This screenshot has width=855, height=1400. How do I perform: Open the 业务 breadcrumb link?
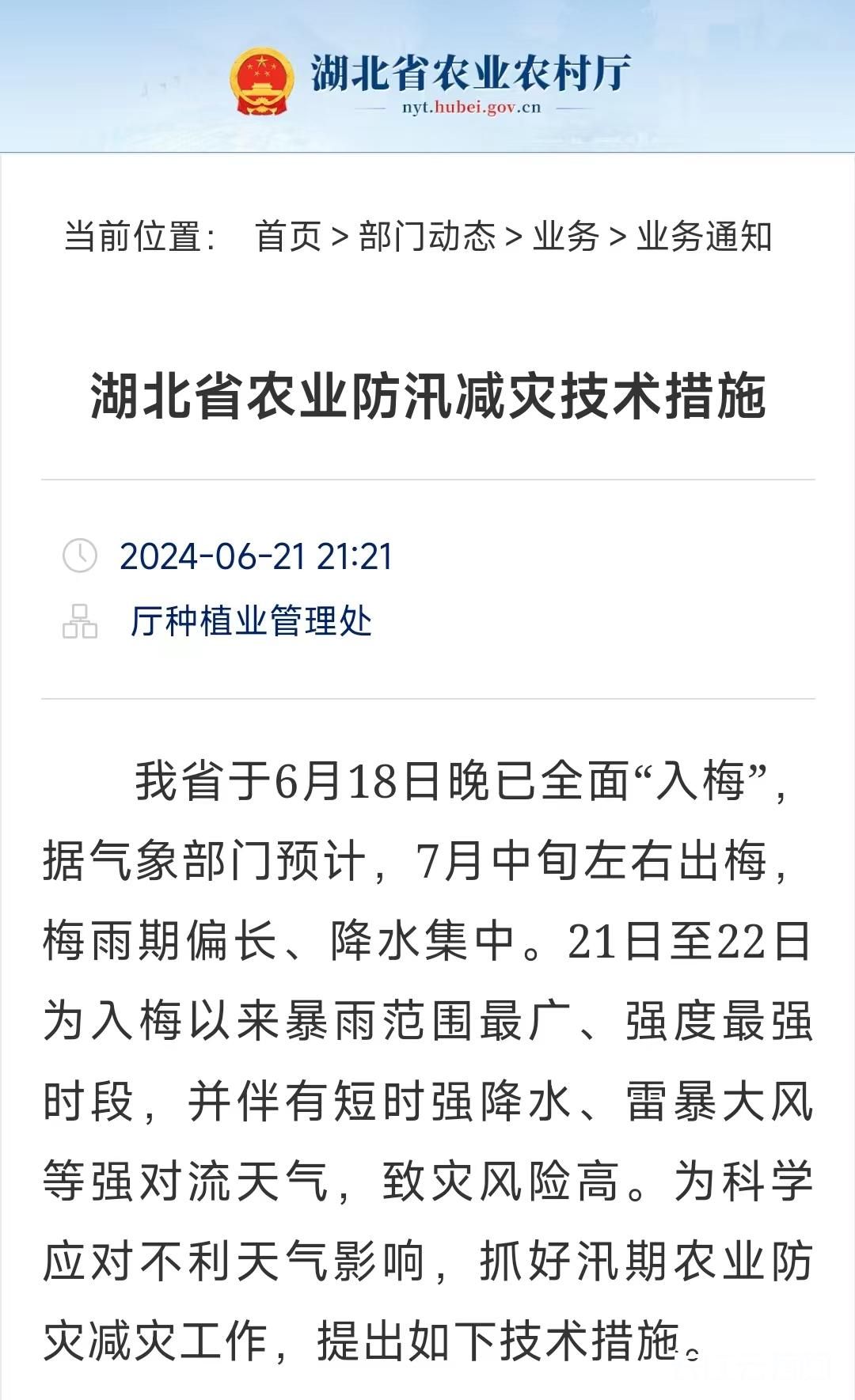(566, 237)
